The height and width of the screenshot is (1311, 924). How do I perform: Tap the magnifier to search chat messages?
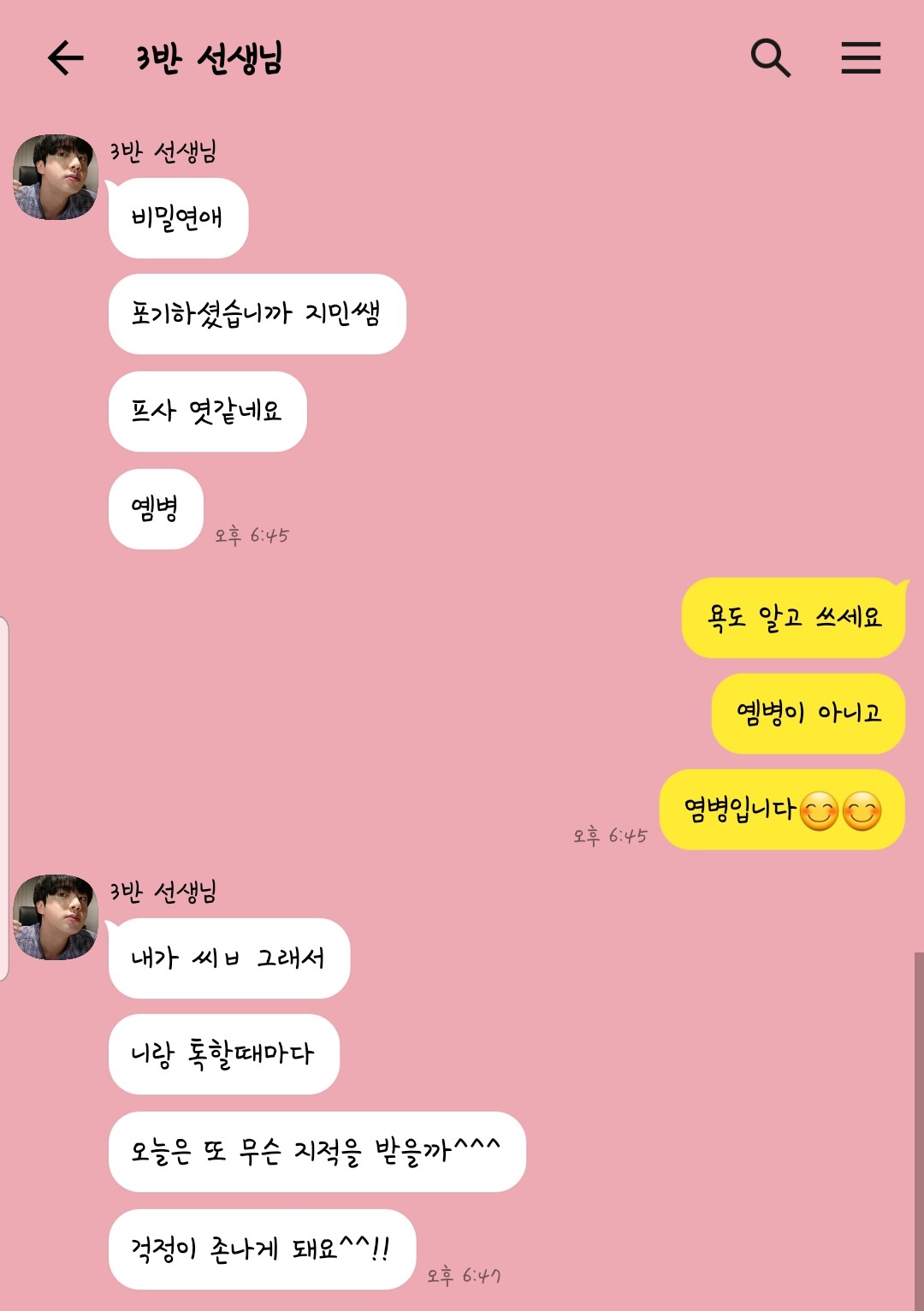771,59
